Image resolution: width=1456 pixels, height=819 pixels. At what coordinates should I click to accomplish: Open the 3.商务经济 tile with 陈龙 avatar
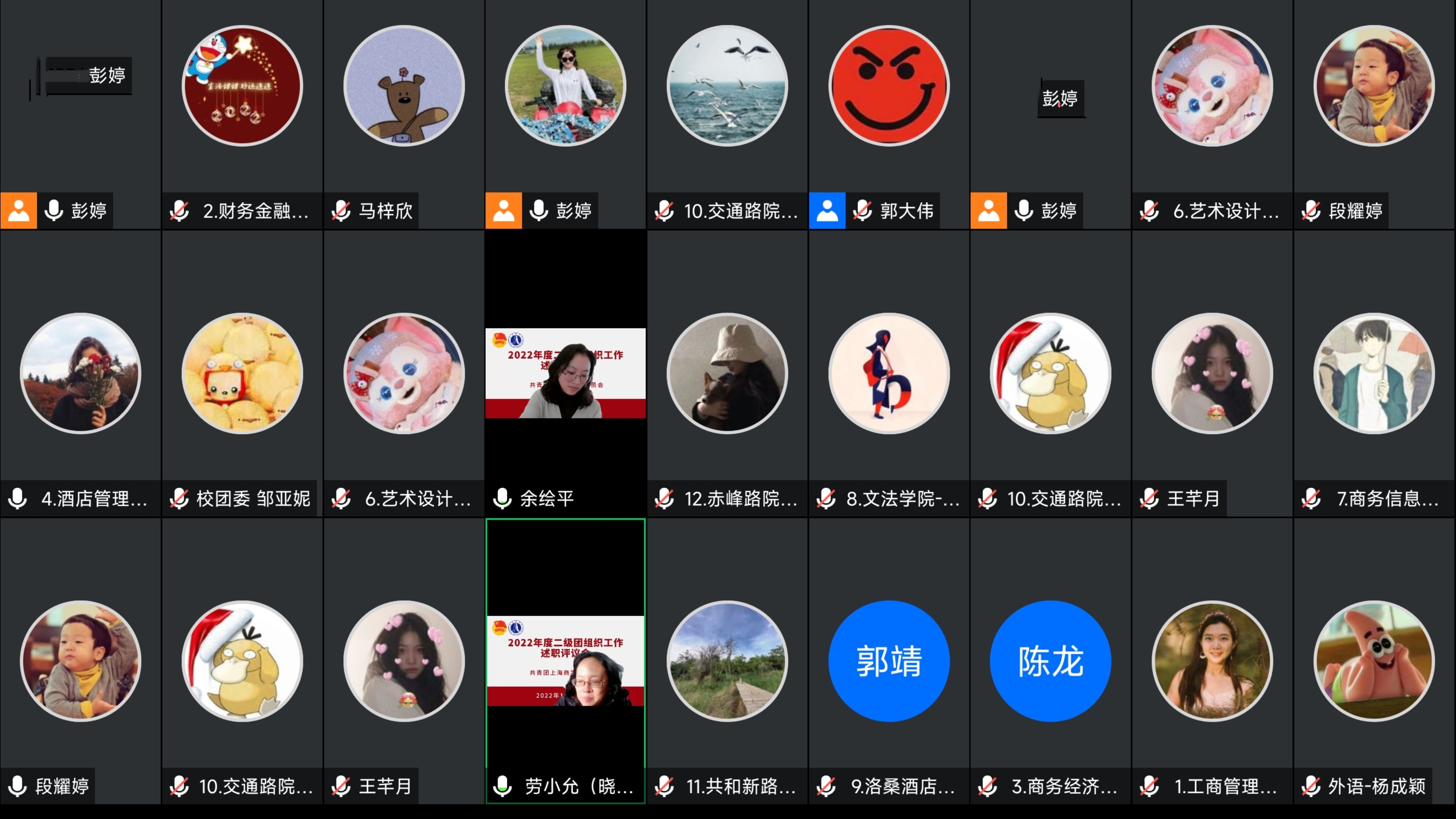(1050, 661)
